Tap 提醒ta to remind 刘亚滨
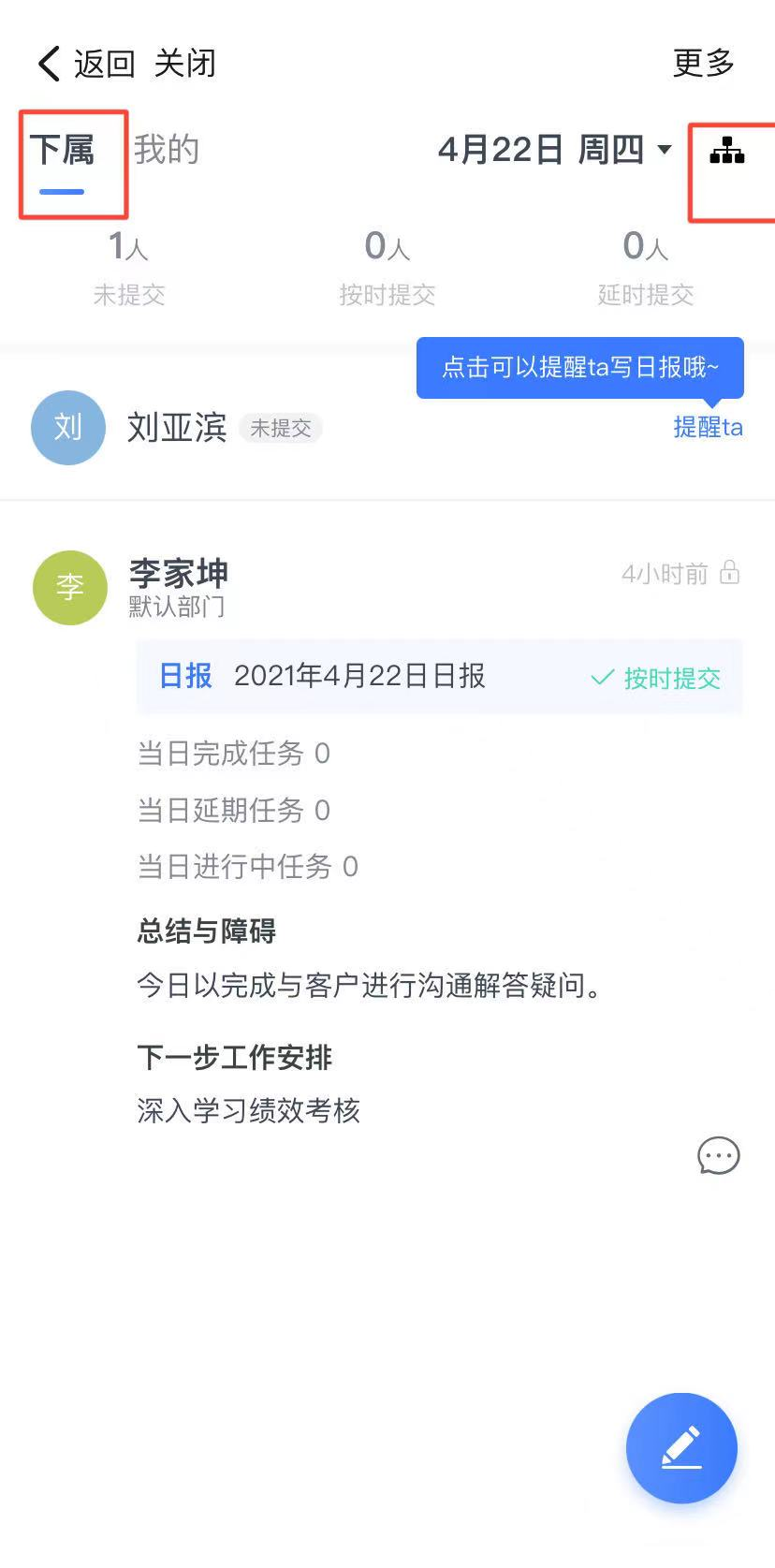This screenshot has width=775, height=1568. [x=708, y=427]
